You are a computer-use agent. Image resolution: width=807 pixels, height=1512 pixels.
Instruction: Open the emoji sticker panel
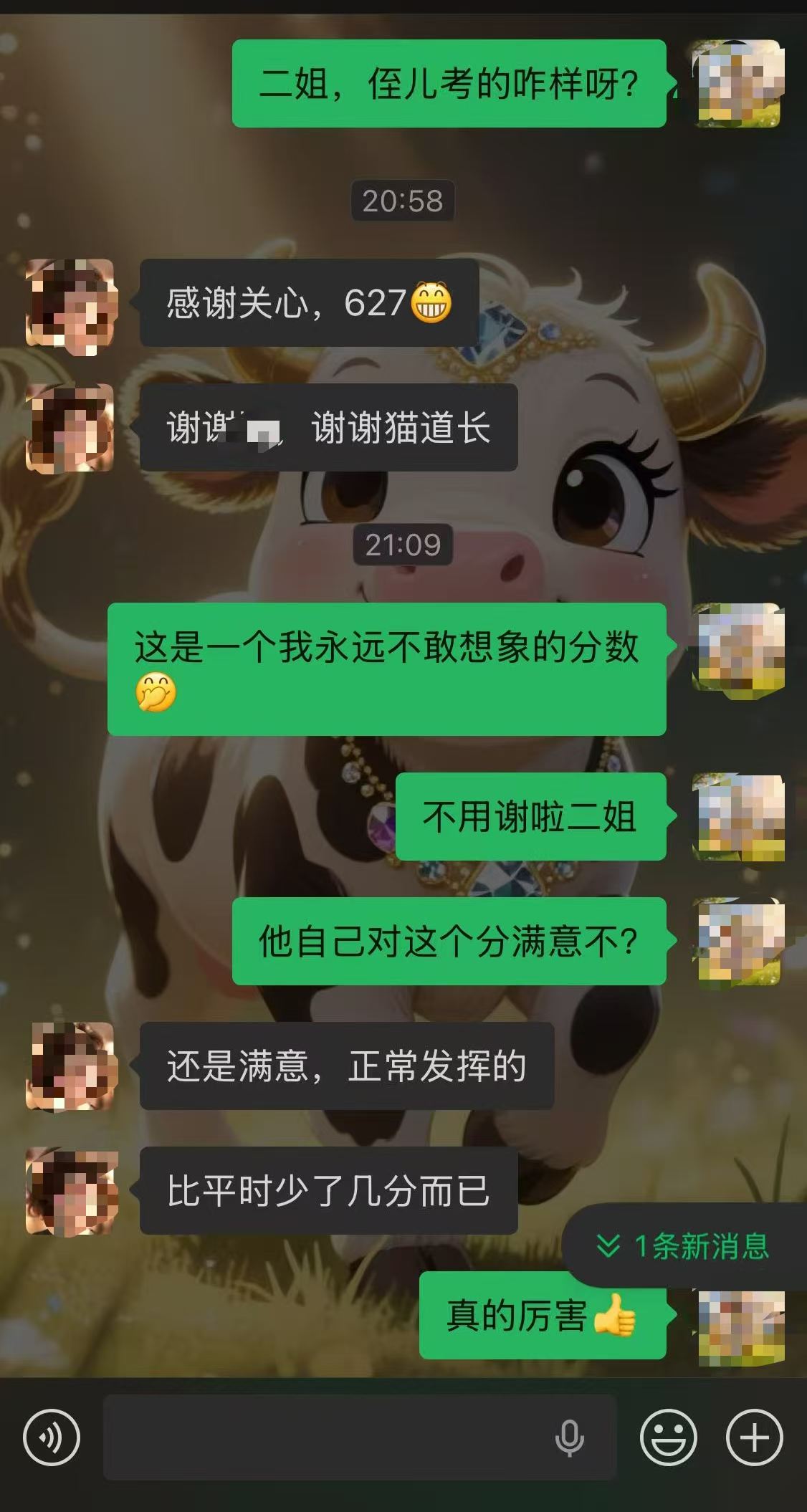click(668, 1437)
